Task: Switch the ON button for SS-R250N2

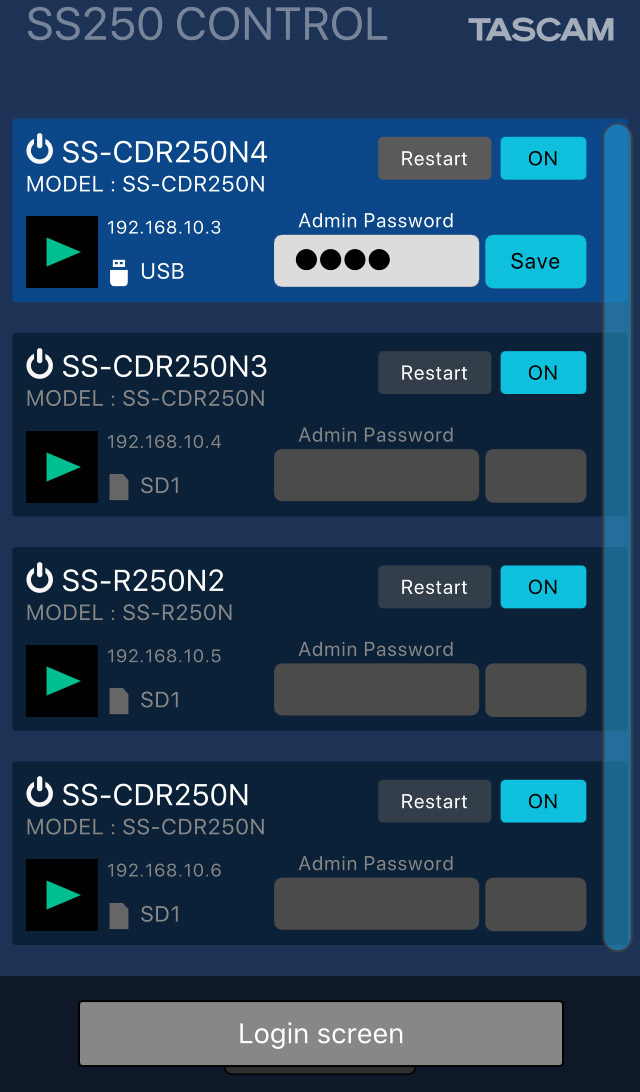Action: (543, 587)
